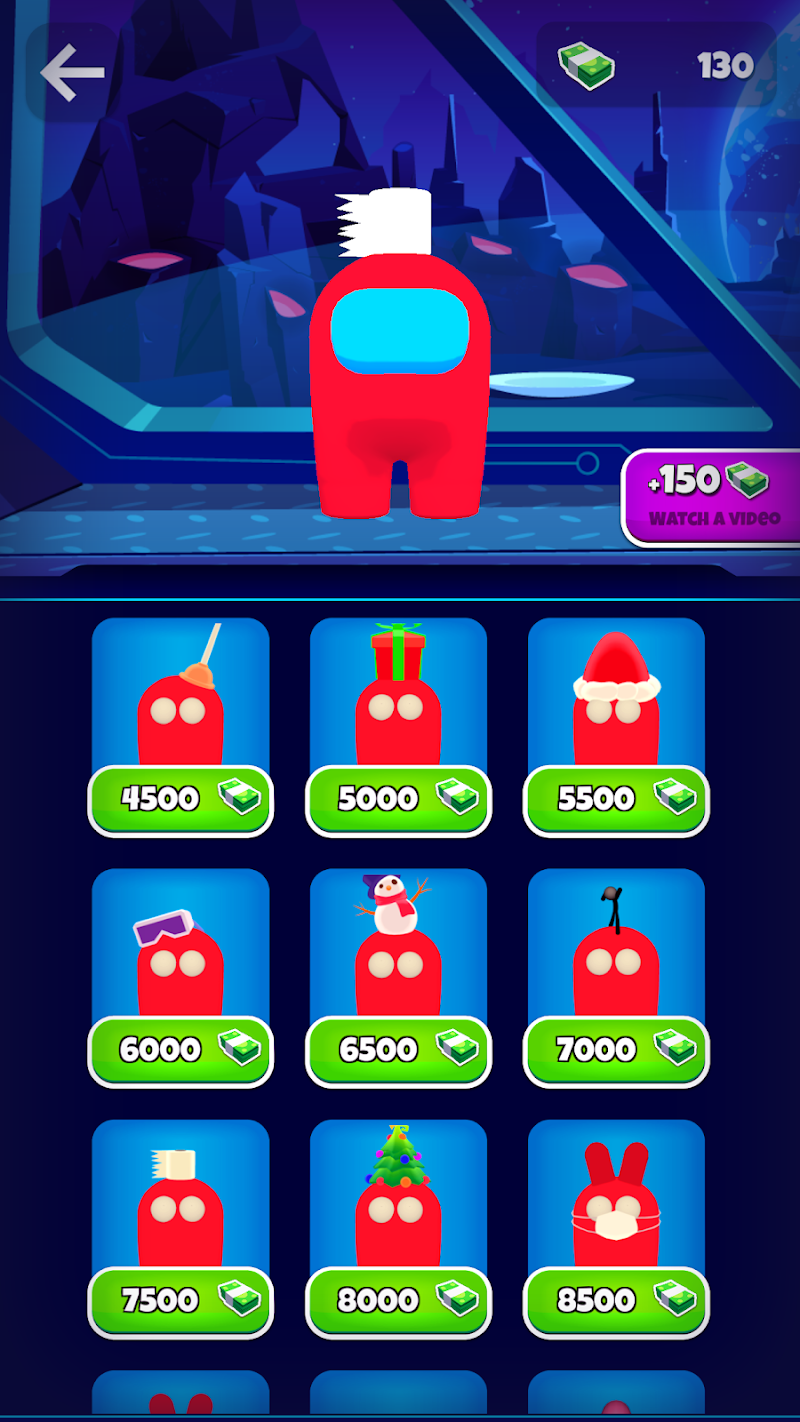This screenshot has width=800, height=1422.
Task: Buy the Christmas tree hat for 8000
Action: (x=398, y=1301)
